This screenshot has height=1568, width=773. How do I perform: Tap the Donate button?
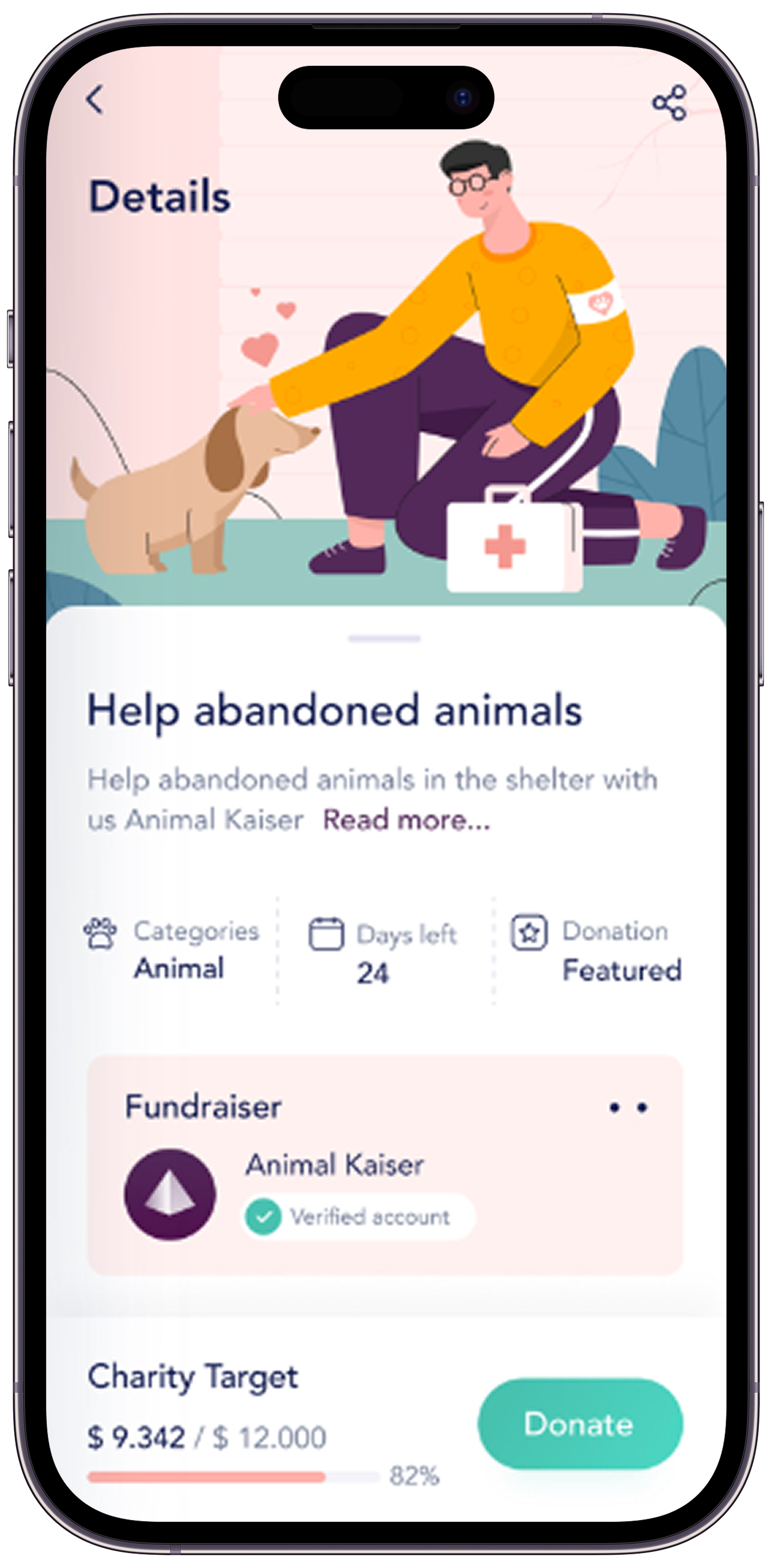[x=579, y=1424]
